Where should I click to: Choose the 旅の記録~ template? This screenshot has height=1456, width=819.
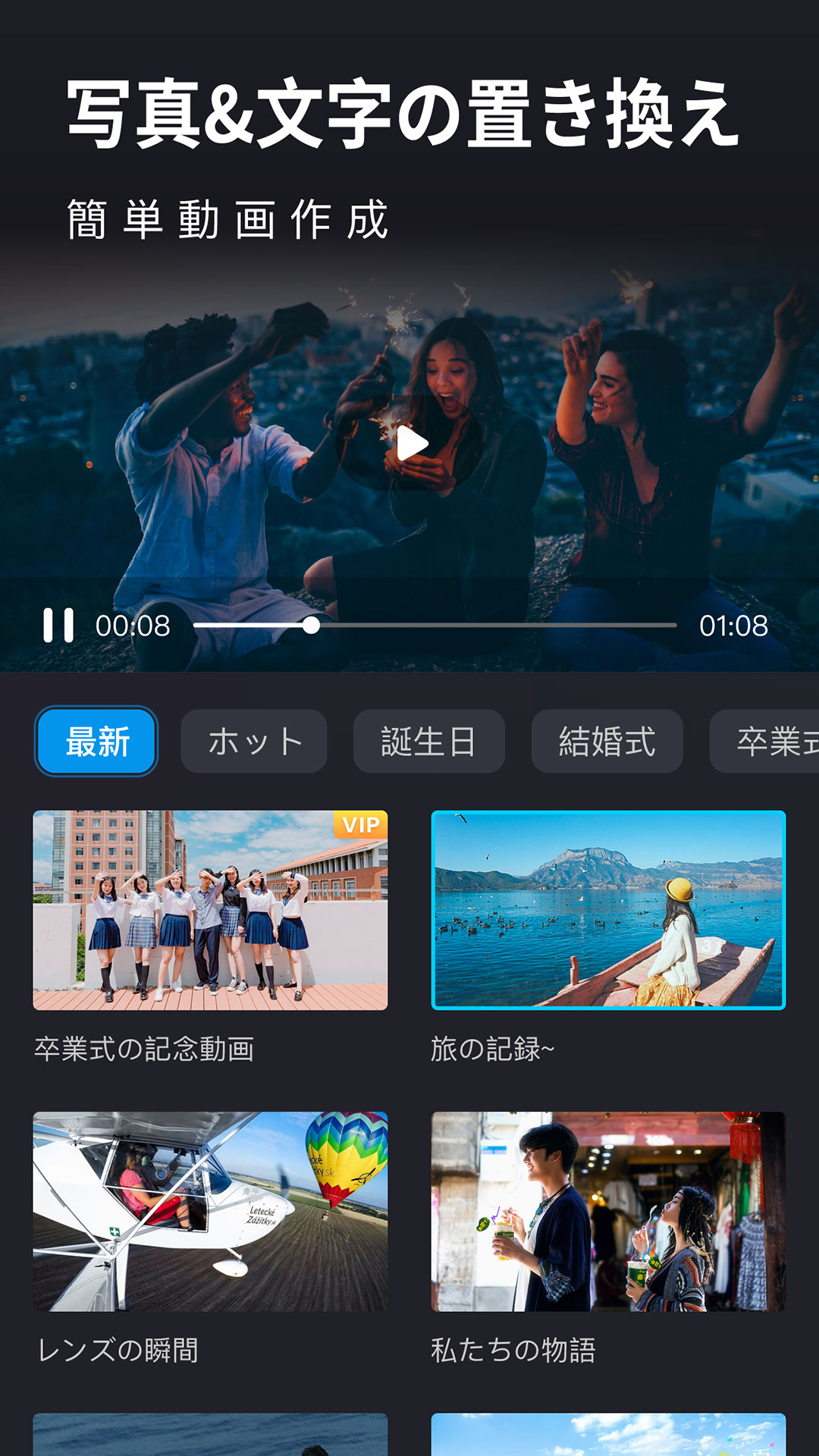click(608, 910)
